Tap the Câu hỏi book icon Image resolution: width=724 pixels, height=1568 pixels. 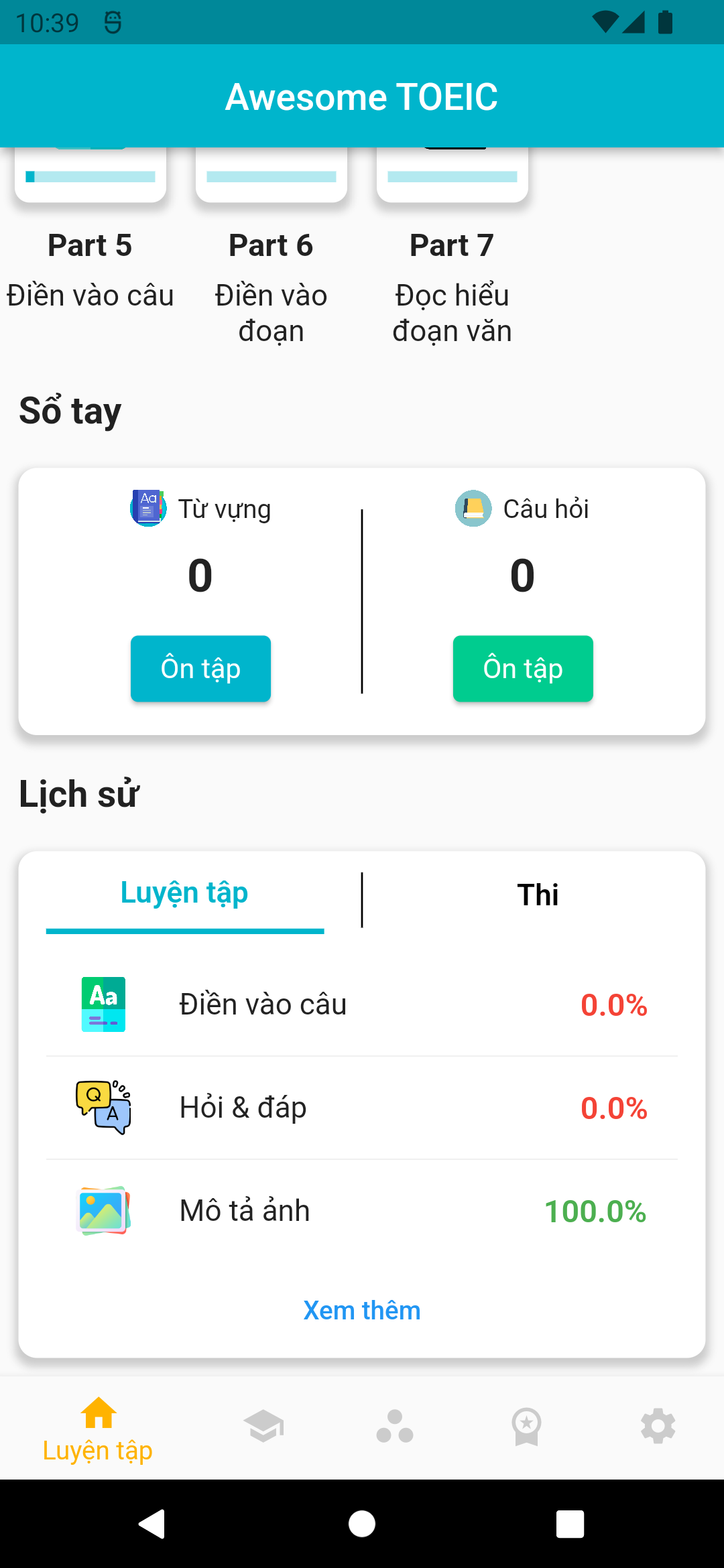coord(472,508)
